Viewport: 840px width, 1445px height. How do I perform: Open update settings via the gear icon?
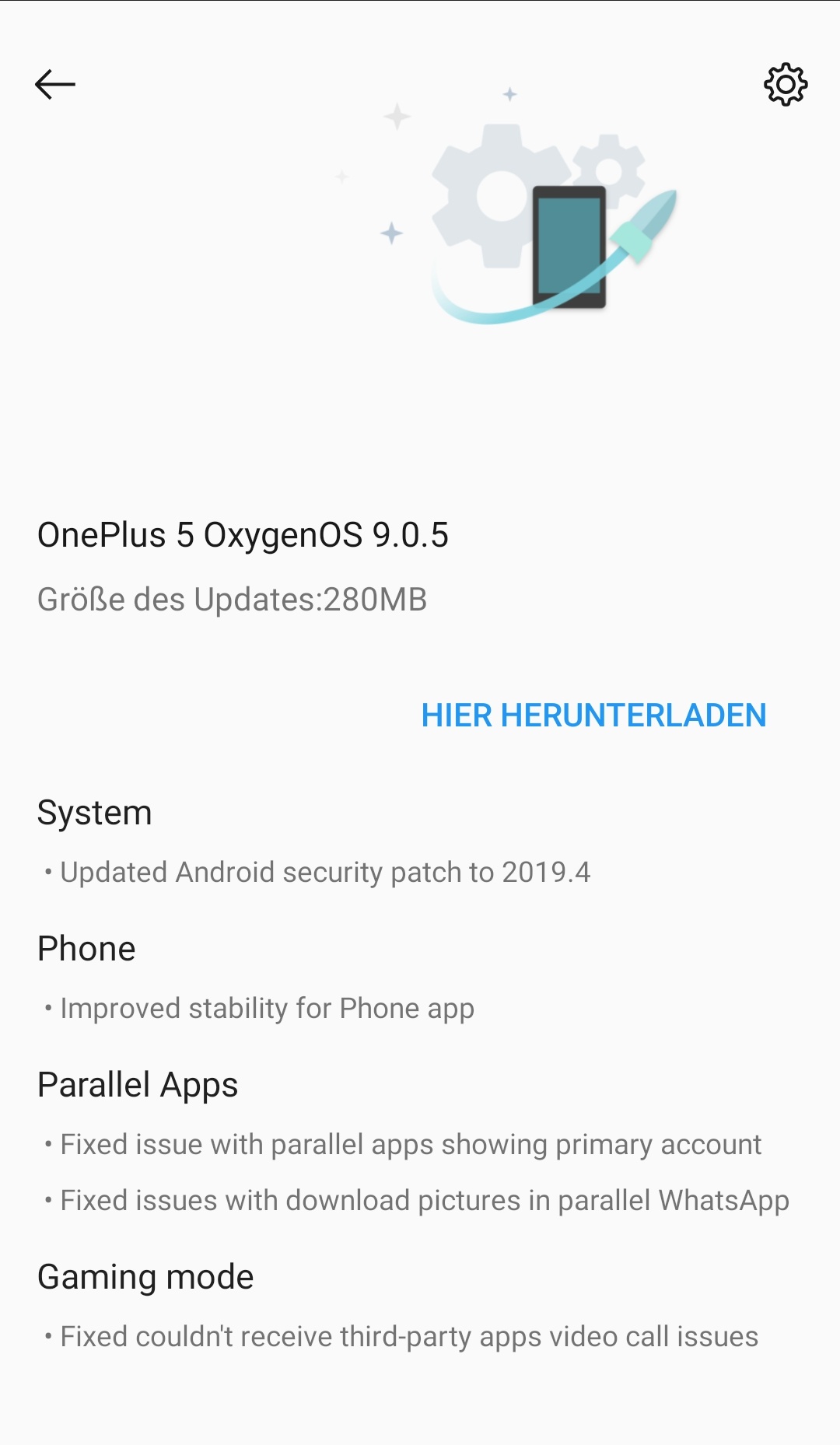click(786, 84)
